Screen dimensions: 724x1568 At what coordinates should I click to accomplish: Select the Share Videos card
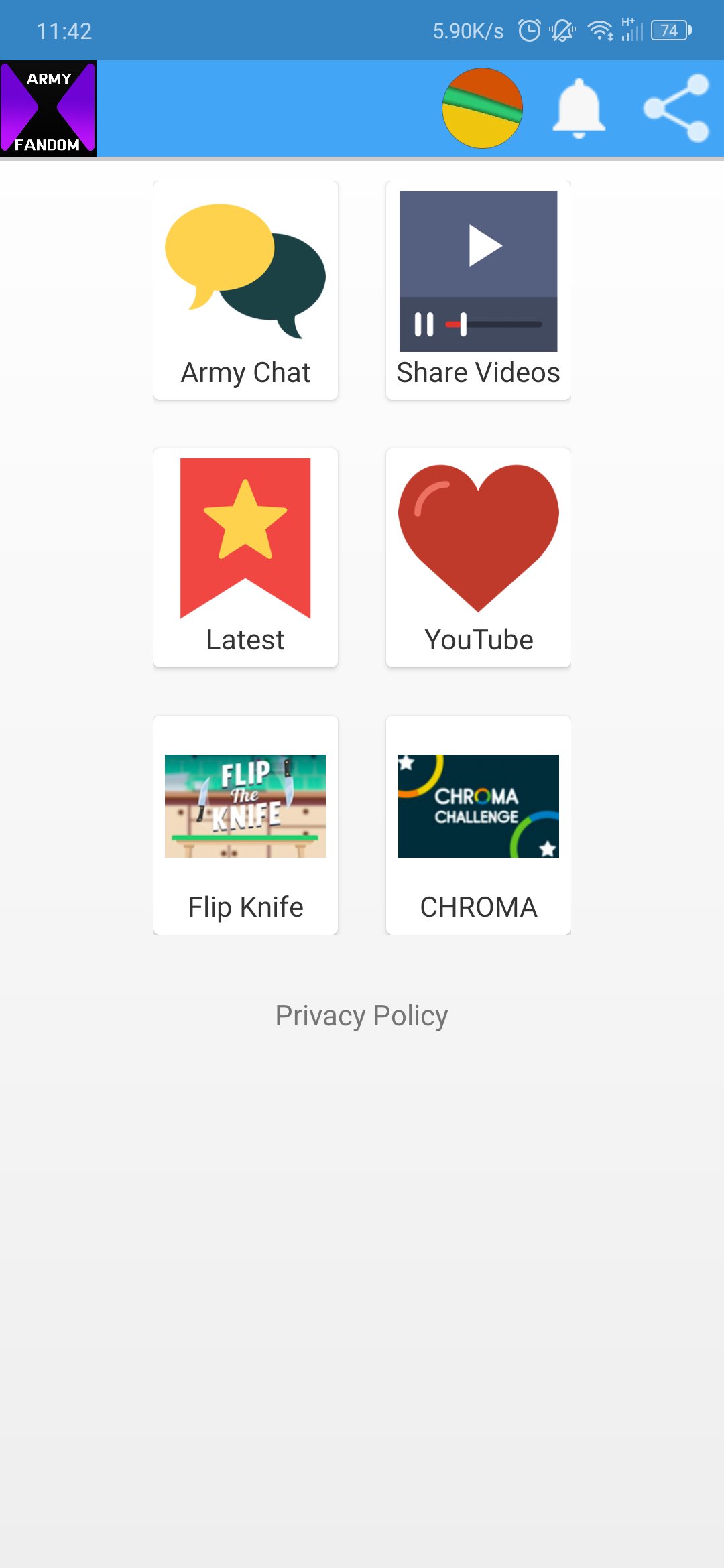point(477,288)
